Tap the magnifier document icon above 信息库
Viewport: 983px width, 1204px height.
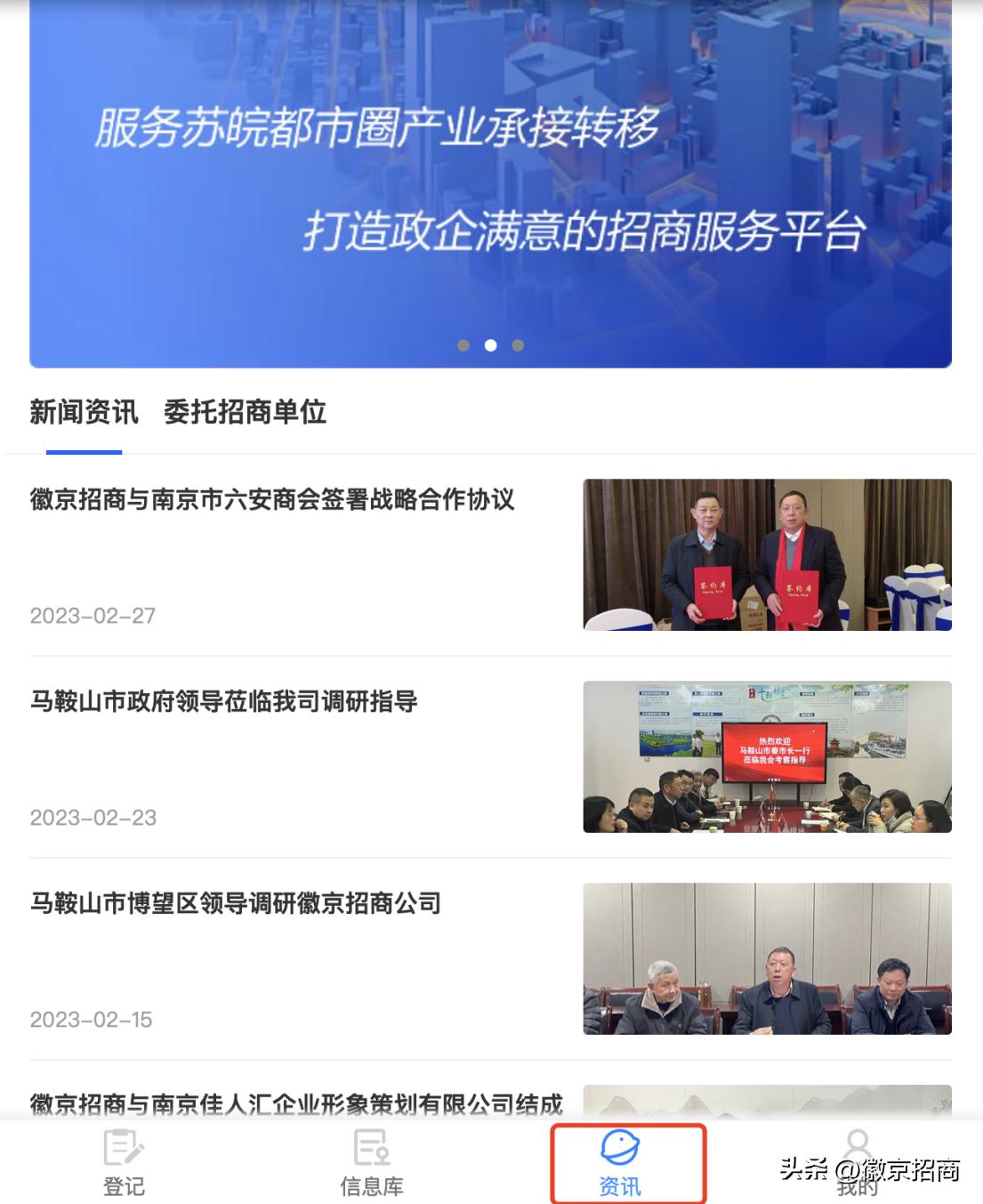[x=372, y=1150]
